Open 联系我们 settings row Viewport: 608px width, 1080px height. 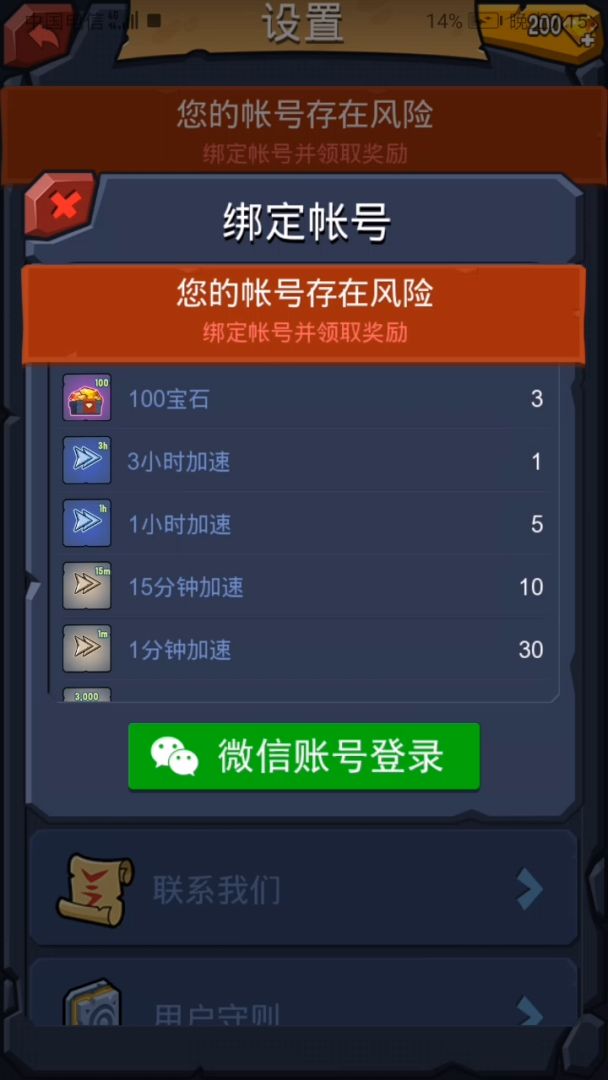[303, 888]
